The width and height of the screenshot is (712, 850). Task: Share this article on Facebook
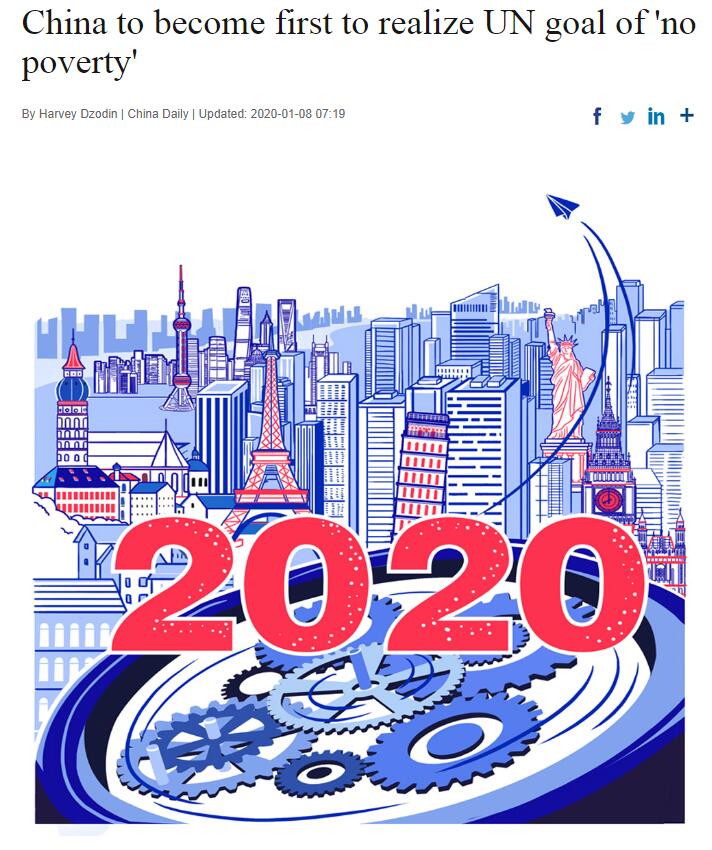click(597, 116)
